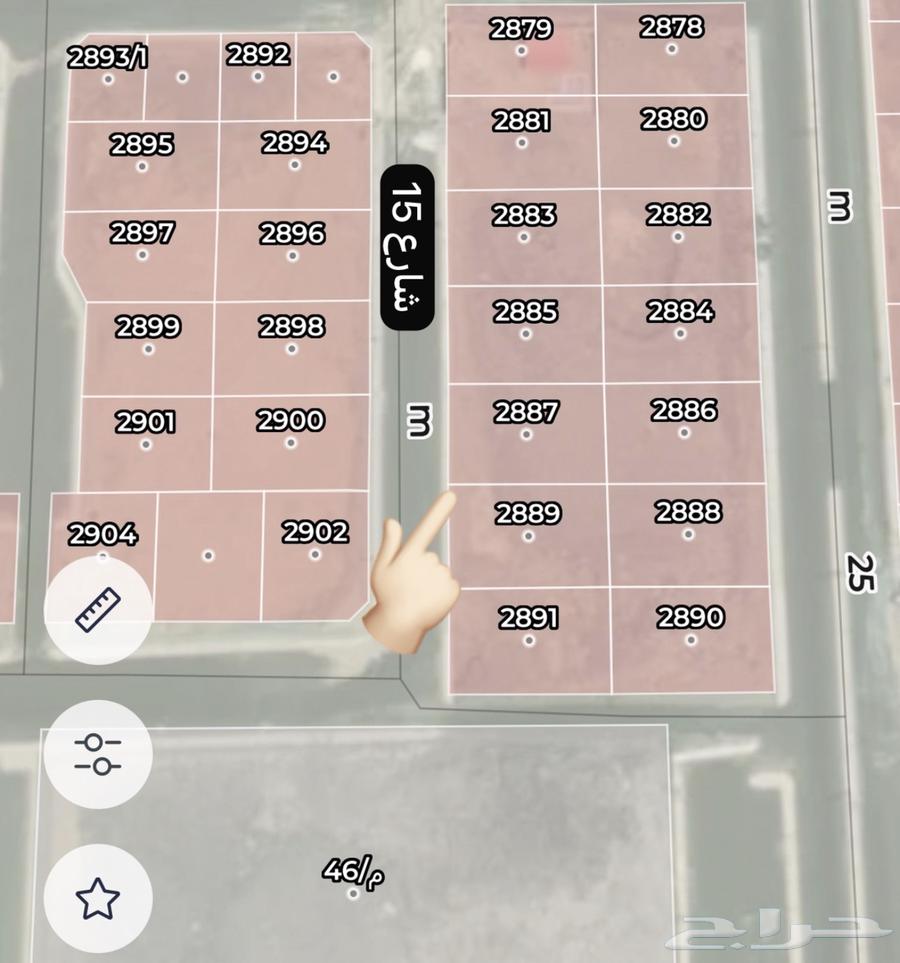Click parcel 2888 on the right block
The width and height of the screenshot is (900, 963).
pyautogui.click(x=687, y=512)
